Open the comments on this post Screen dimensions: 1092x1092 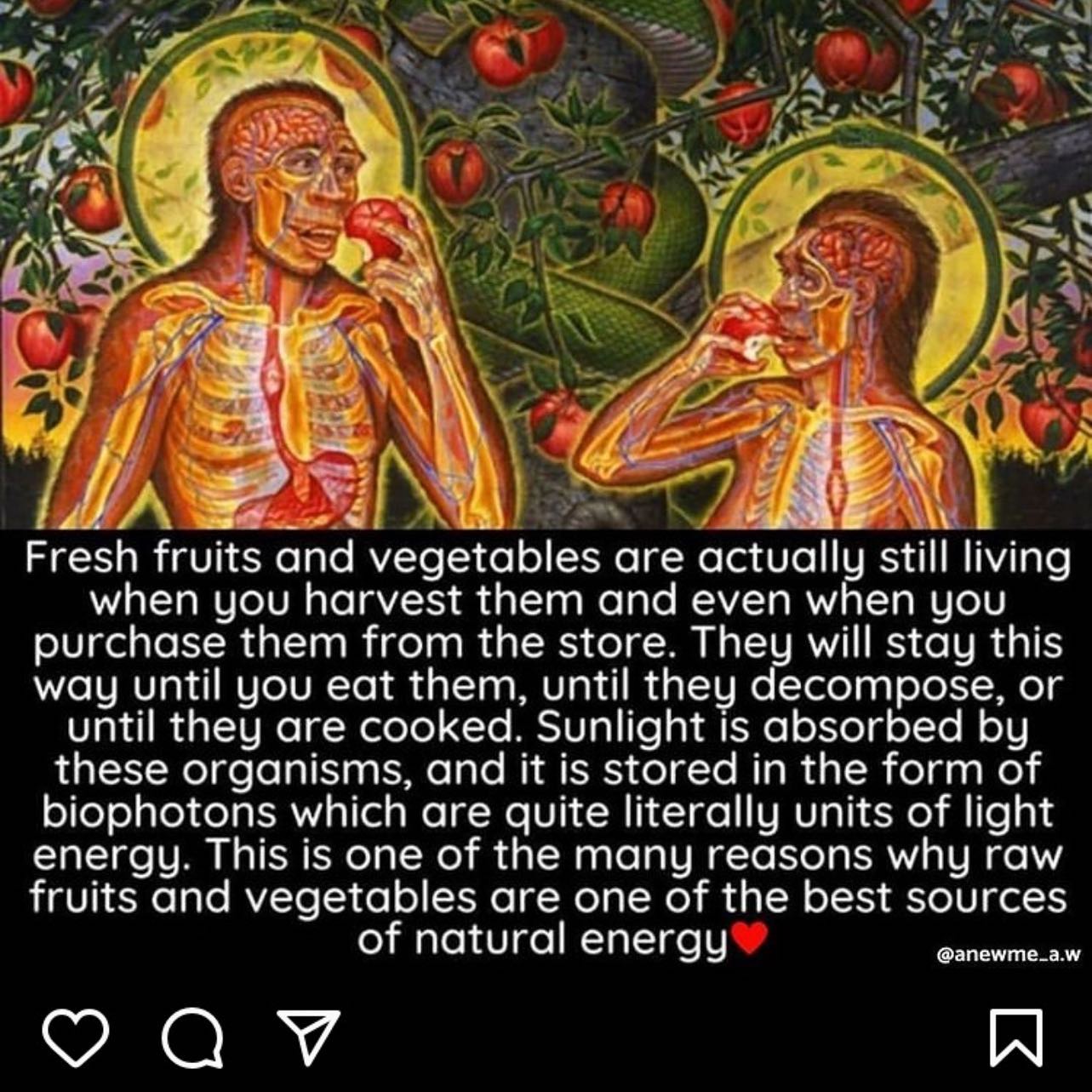192,1038
